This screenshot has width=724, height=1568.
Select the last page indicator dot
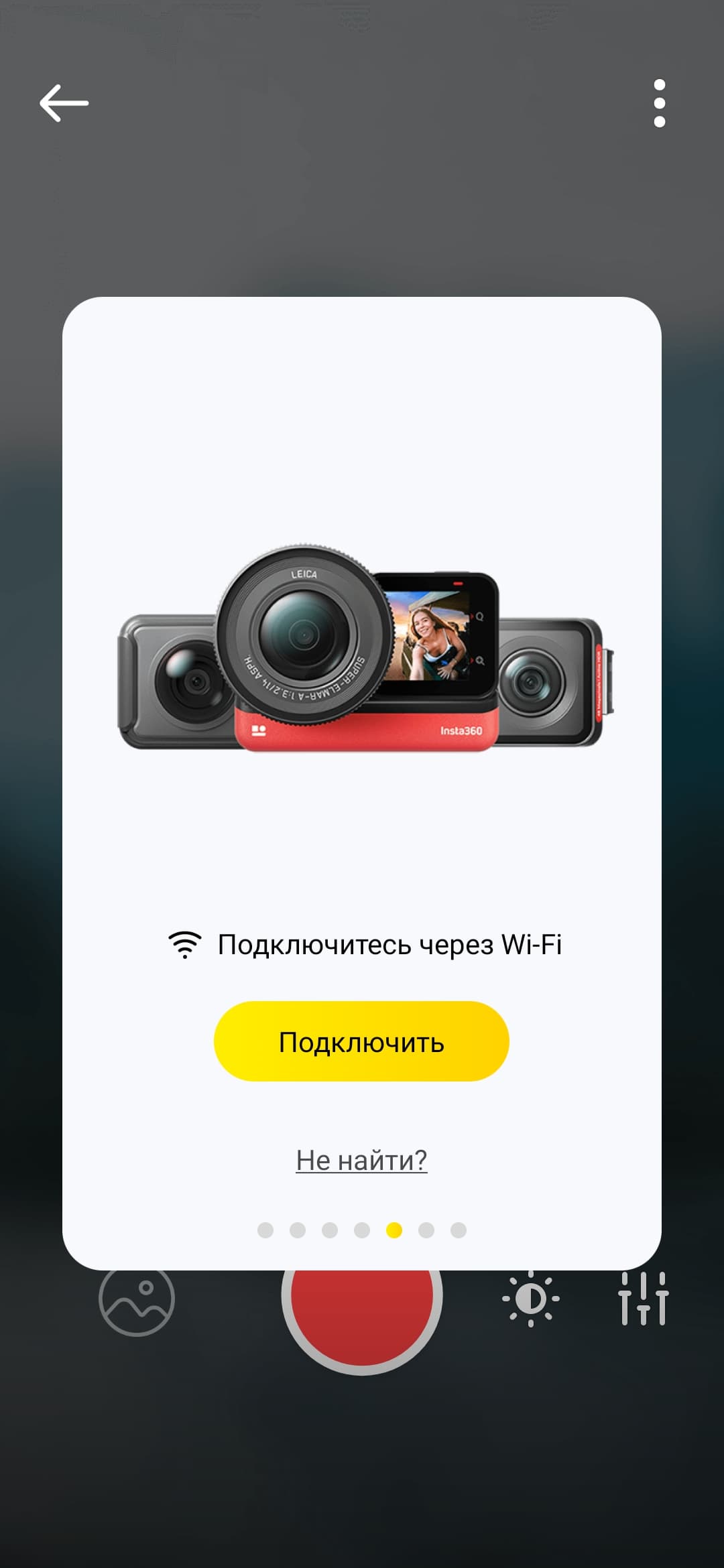click(459, 1230)
